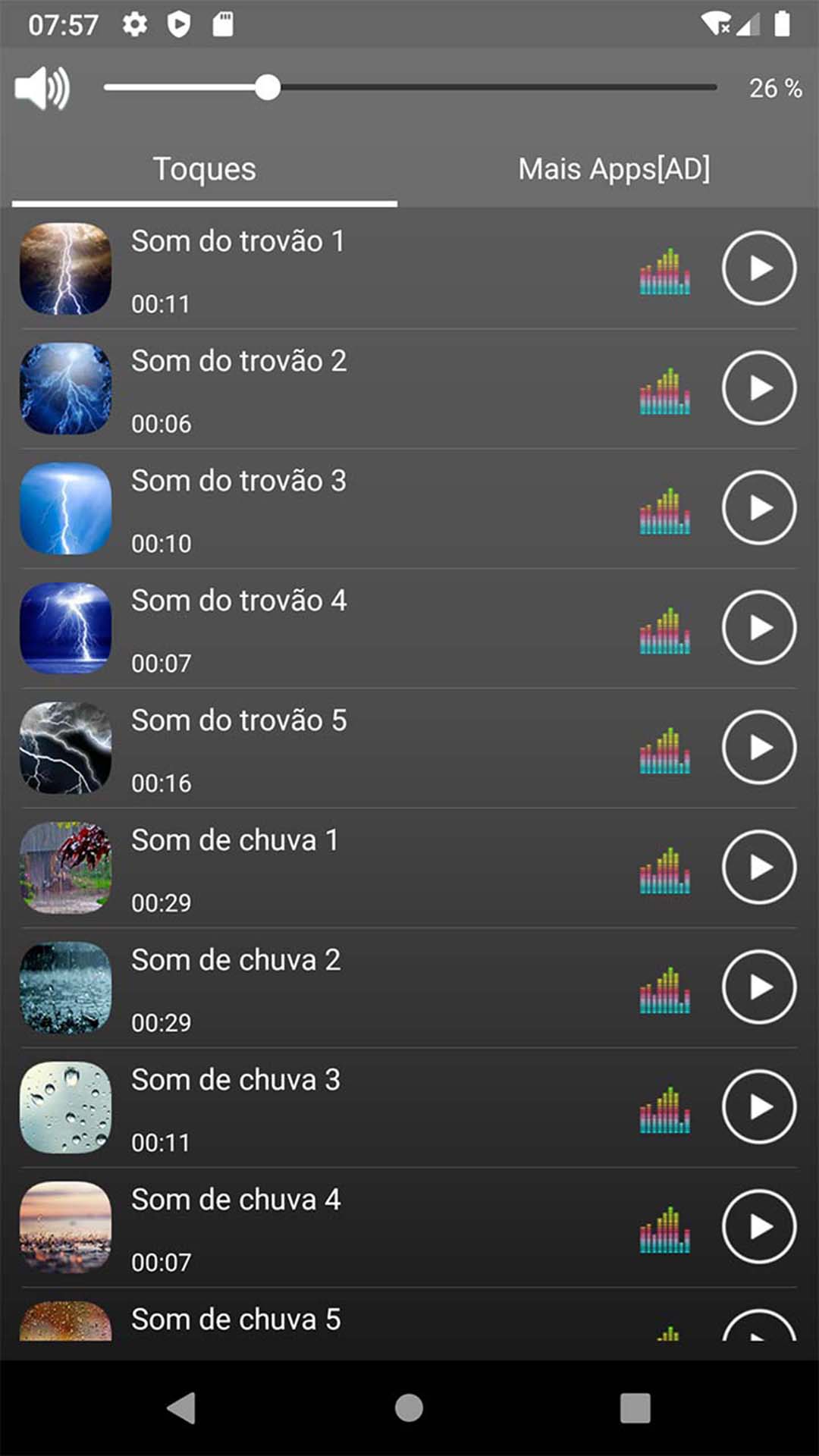The height and width of the screenshot is (1456, 819).
Task: Open the Som de chuva 2 row
Action: click(x=341, y=987)
